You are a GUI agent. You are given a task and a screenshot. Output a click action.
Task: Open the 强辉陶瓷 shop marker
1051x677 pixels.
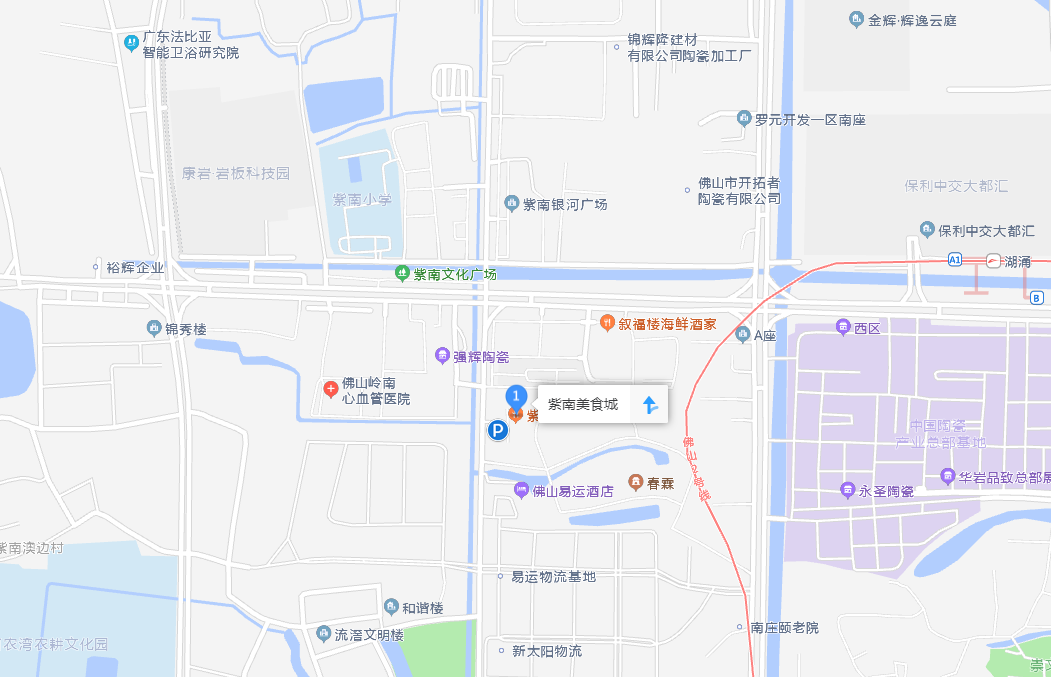click(443, 356)
